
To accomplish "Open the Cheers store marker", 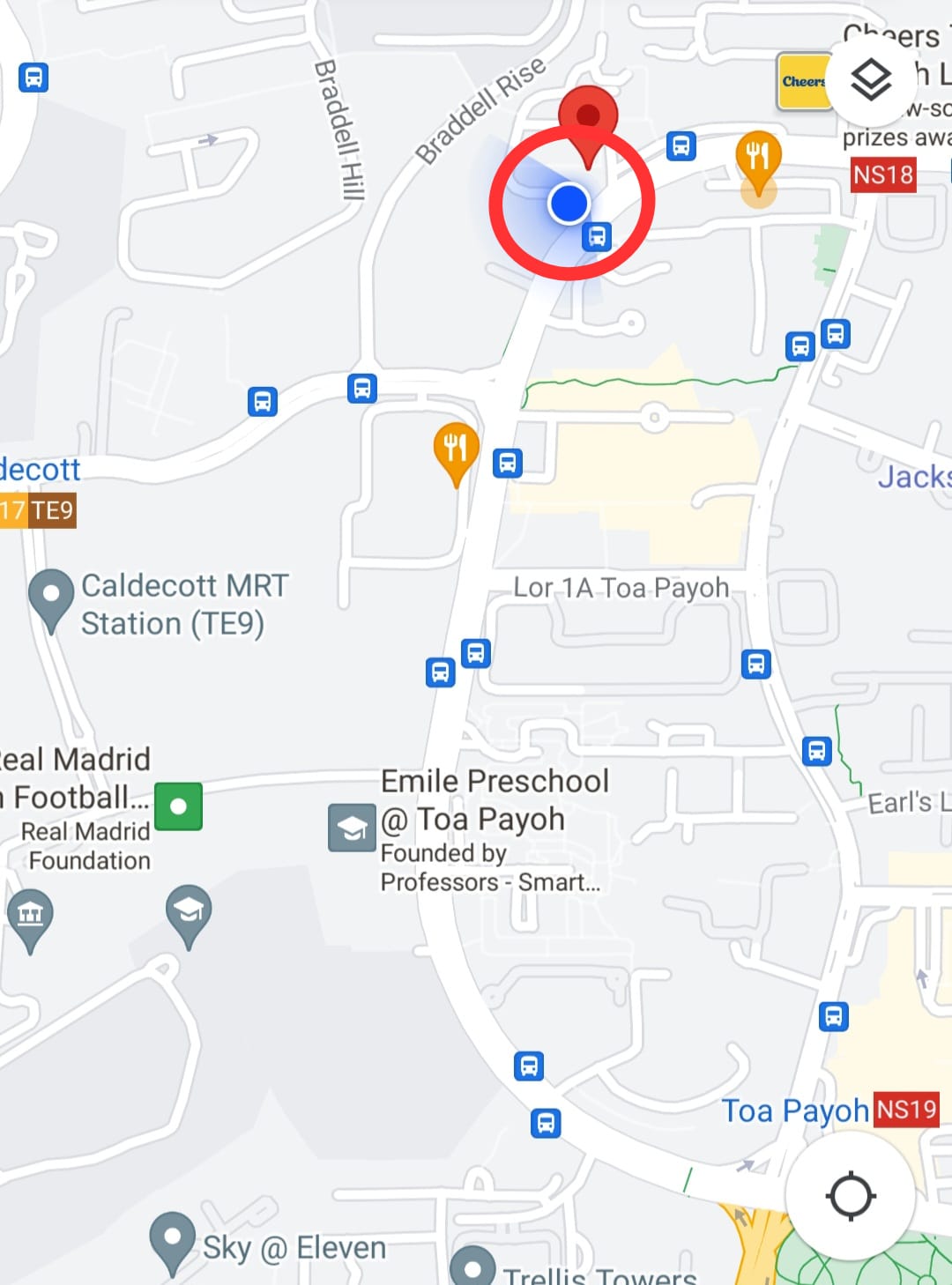I will point(801,82).
